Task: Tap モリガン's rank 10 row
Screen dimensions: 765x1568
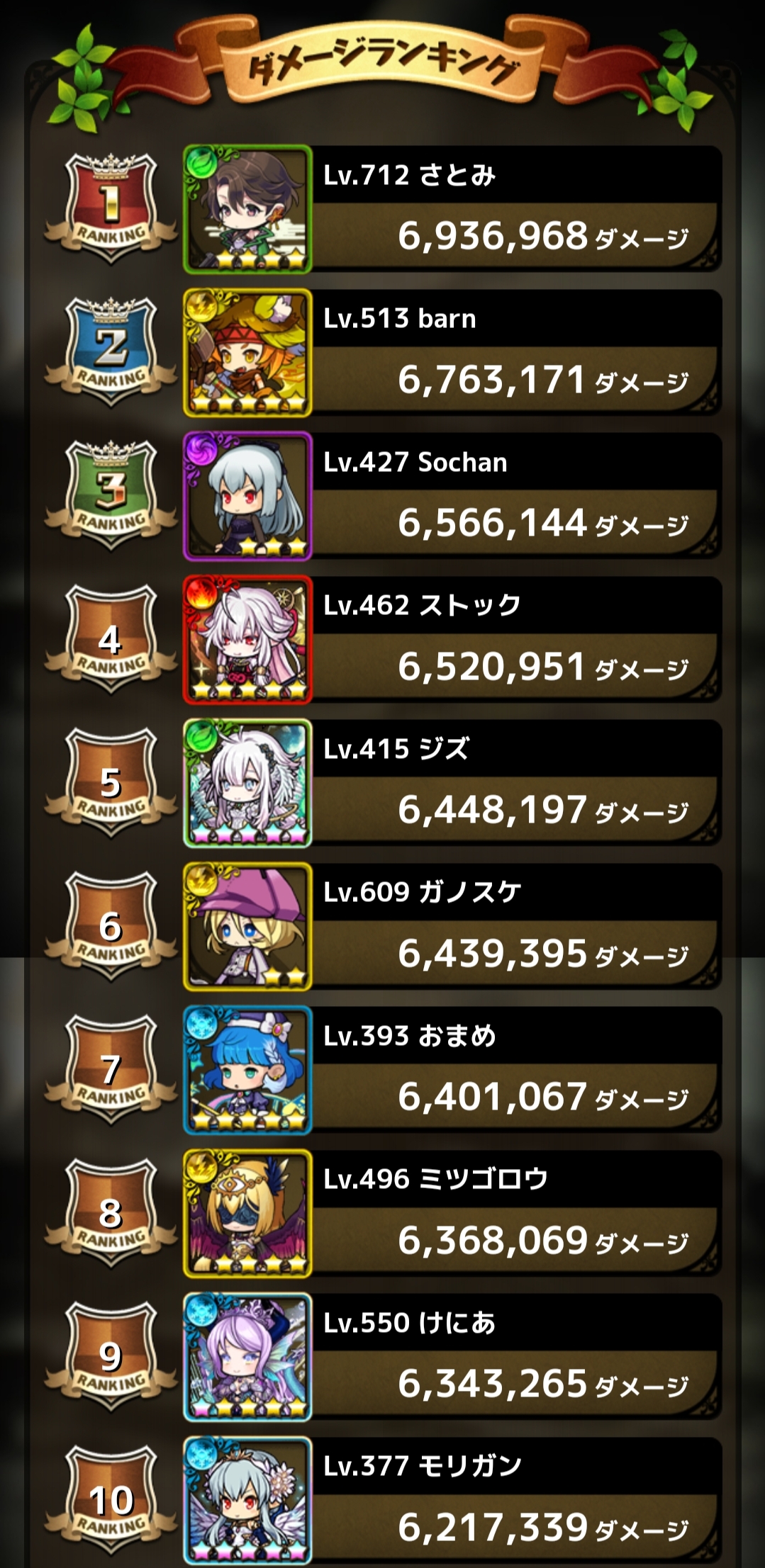Action: tap(516, 1501)
